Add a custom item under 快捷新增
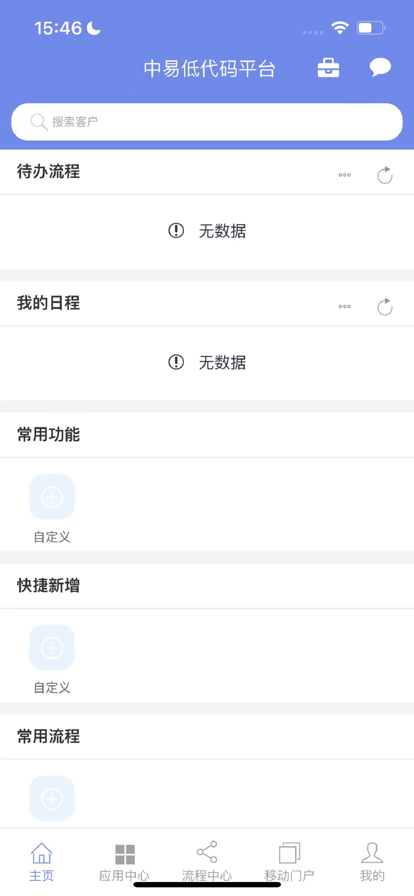Image resolution: width=414 pixels, height=896 pixels. [52, 647]
